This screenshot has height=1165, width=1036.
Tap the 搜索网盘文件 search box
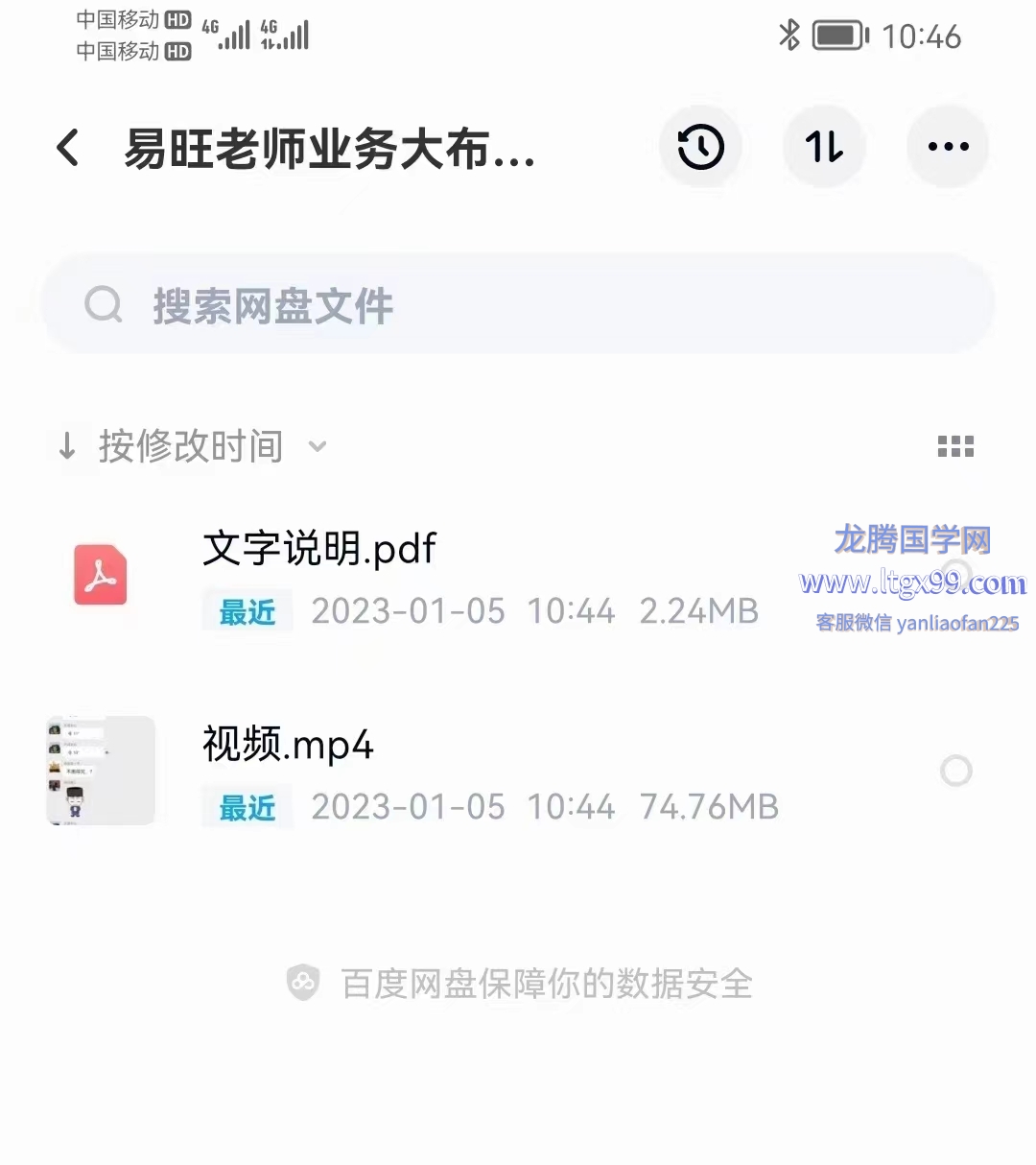click(518, 305)
